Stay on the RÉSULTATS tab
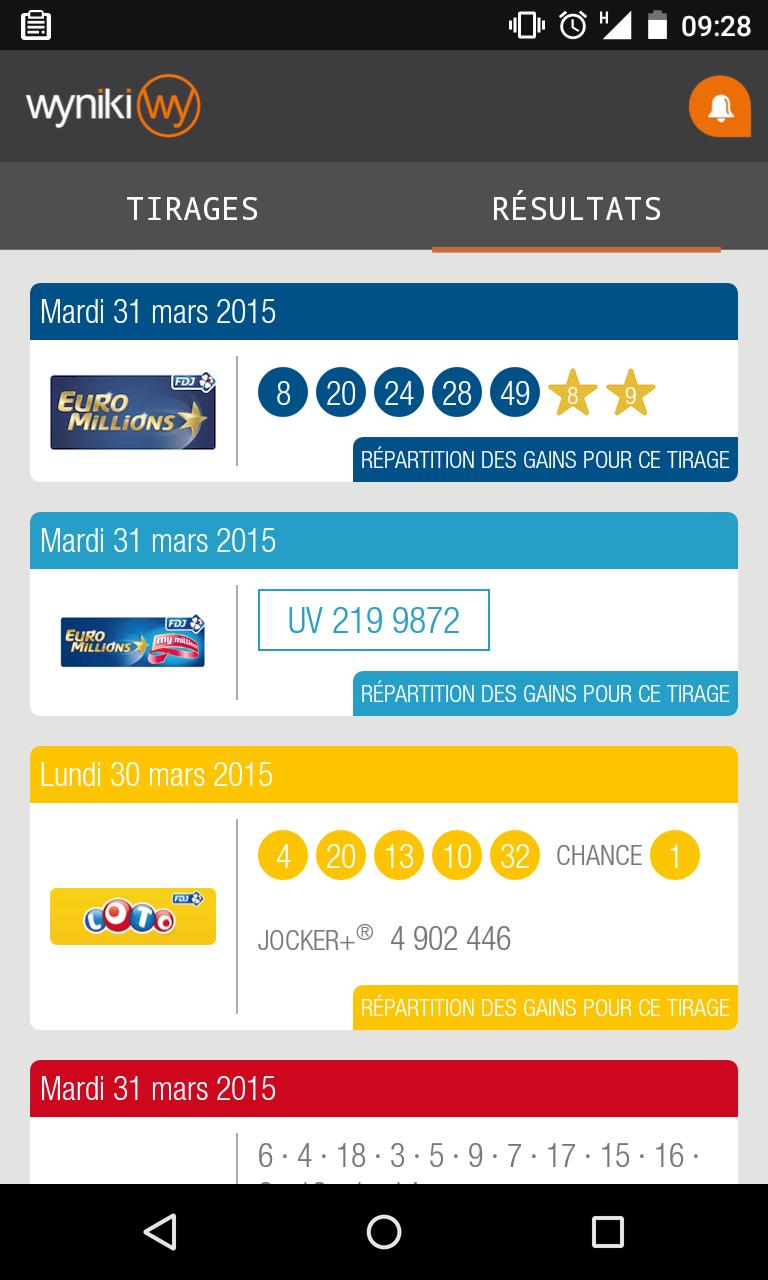 pyautogui.click(x=576, y=207)
